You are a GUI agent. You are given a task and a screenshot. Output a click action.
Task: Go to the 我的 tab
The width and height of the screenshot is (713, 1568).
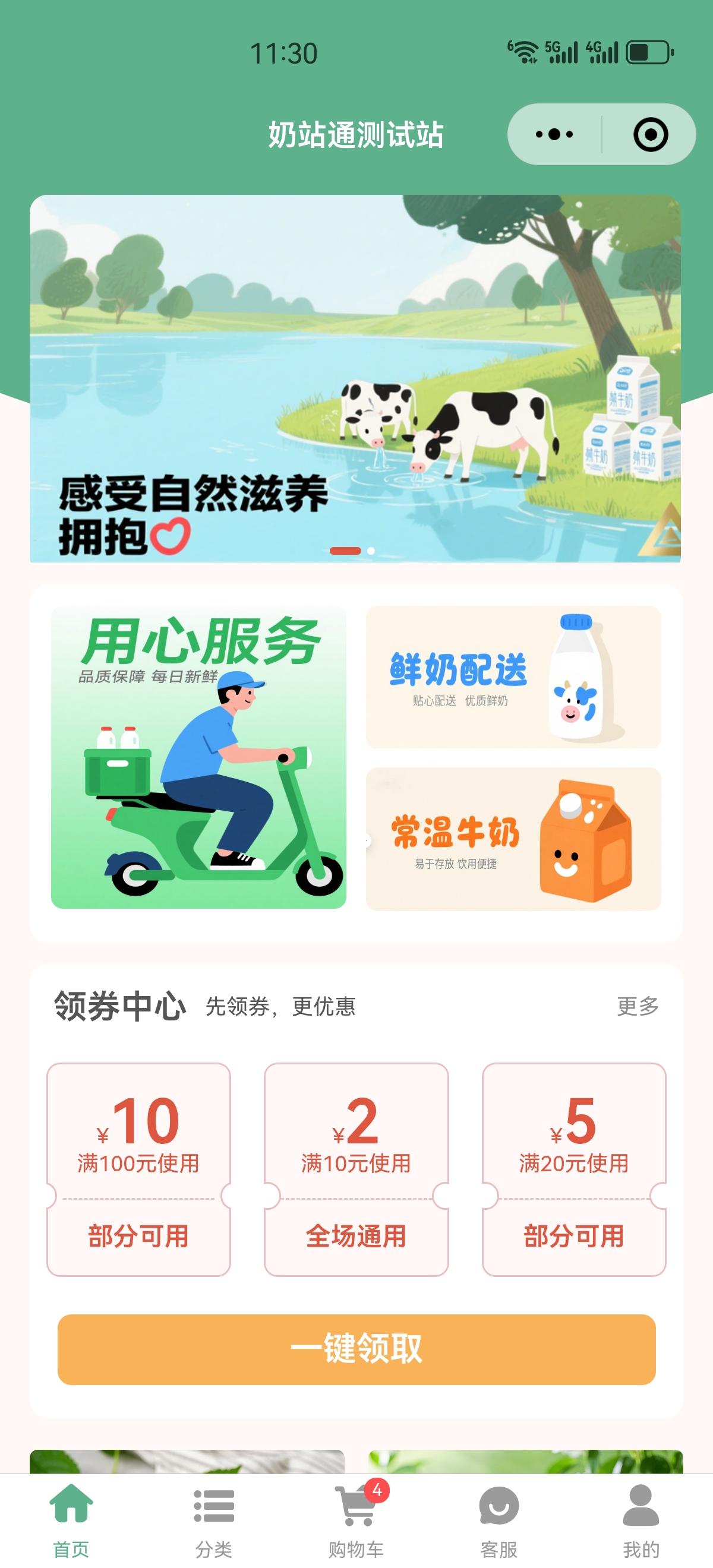click(x=641, y=1518)
